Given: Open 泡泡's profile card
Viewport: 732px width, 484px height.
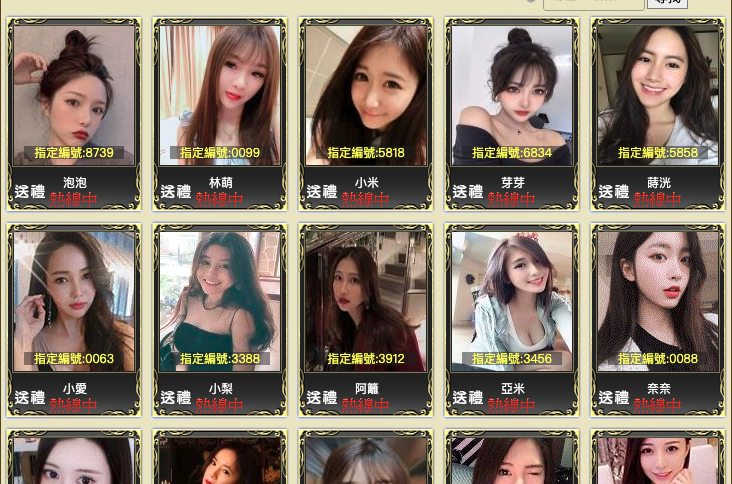Looking at the screenshot, I should pos(74,95).
